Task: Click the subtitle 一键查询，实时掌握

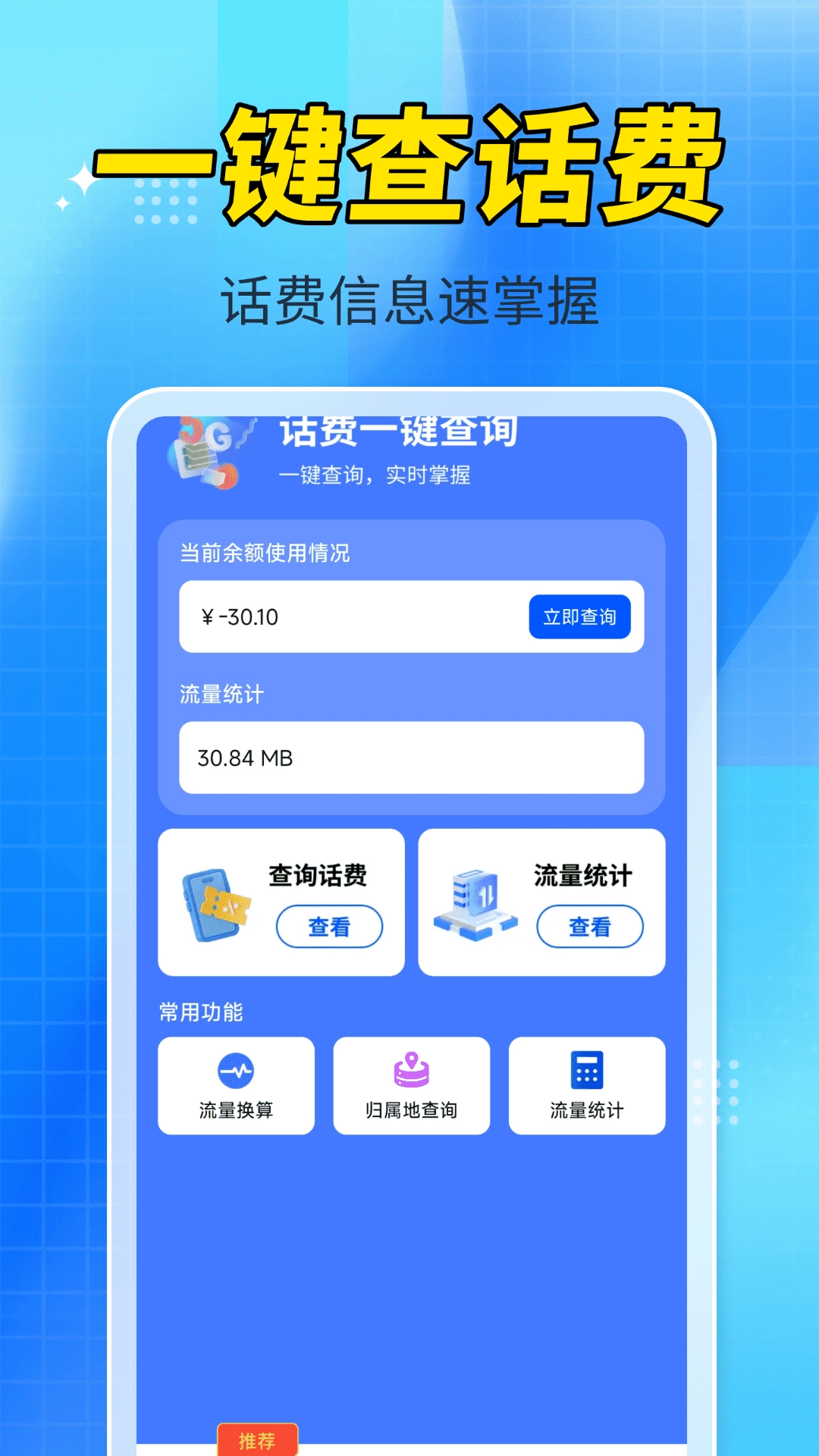Action: 377,477
